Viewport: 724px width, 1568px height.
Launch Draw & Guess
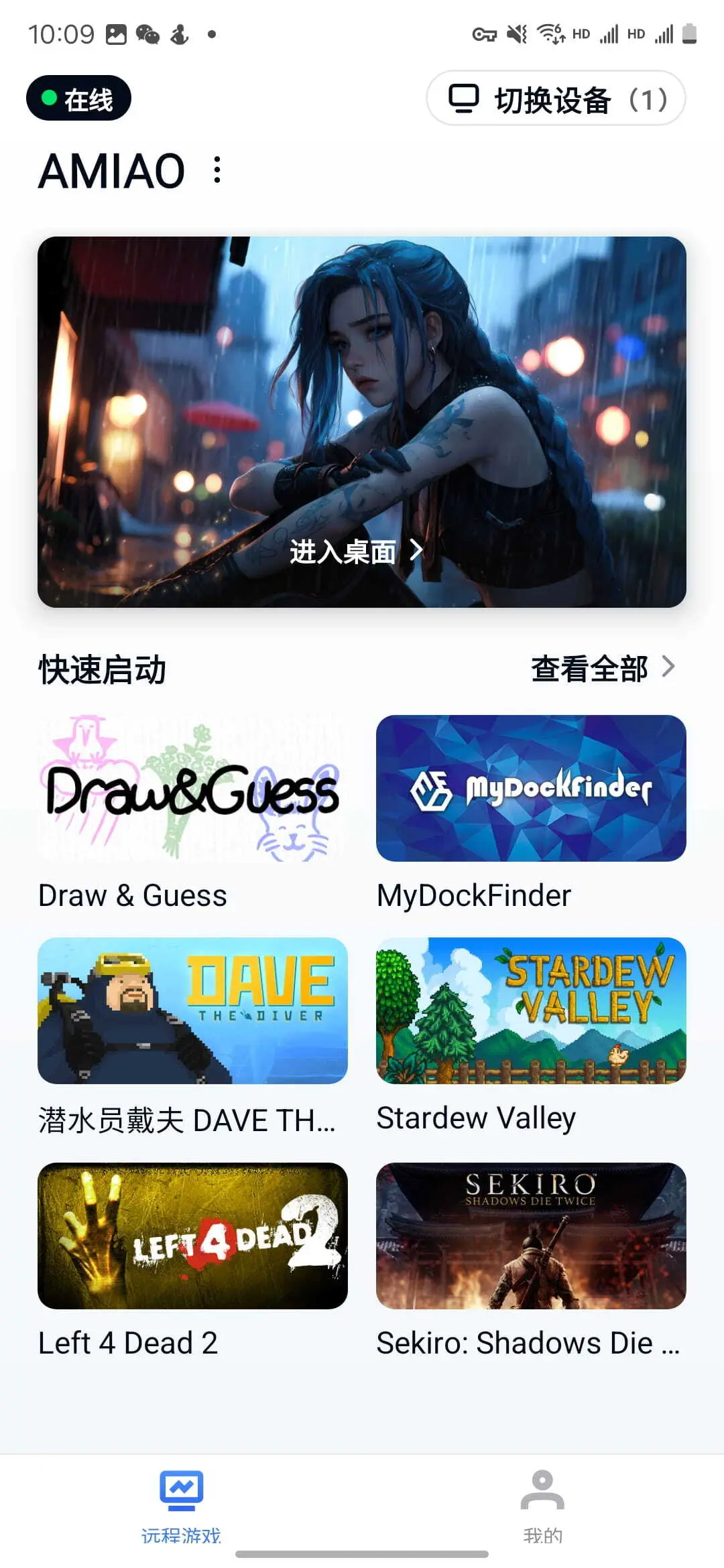192,788
